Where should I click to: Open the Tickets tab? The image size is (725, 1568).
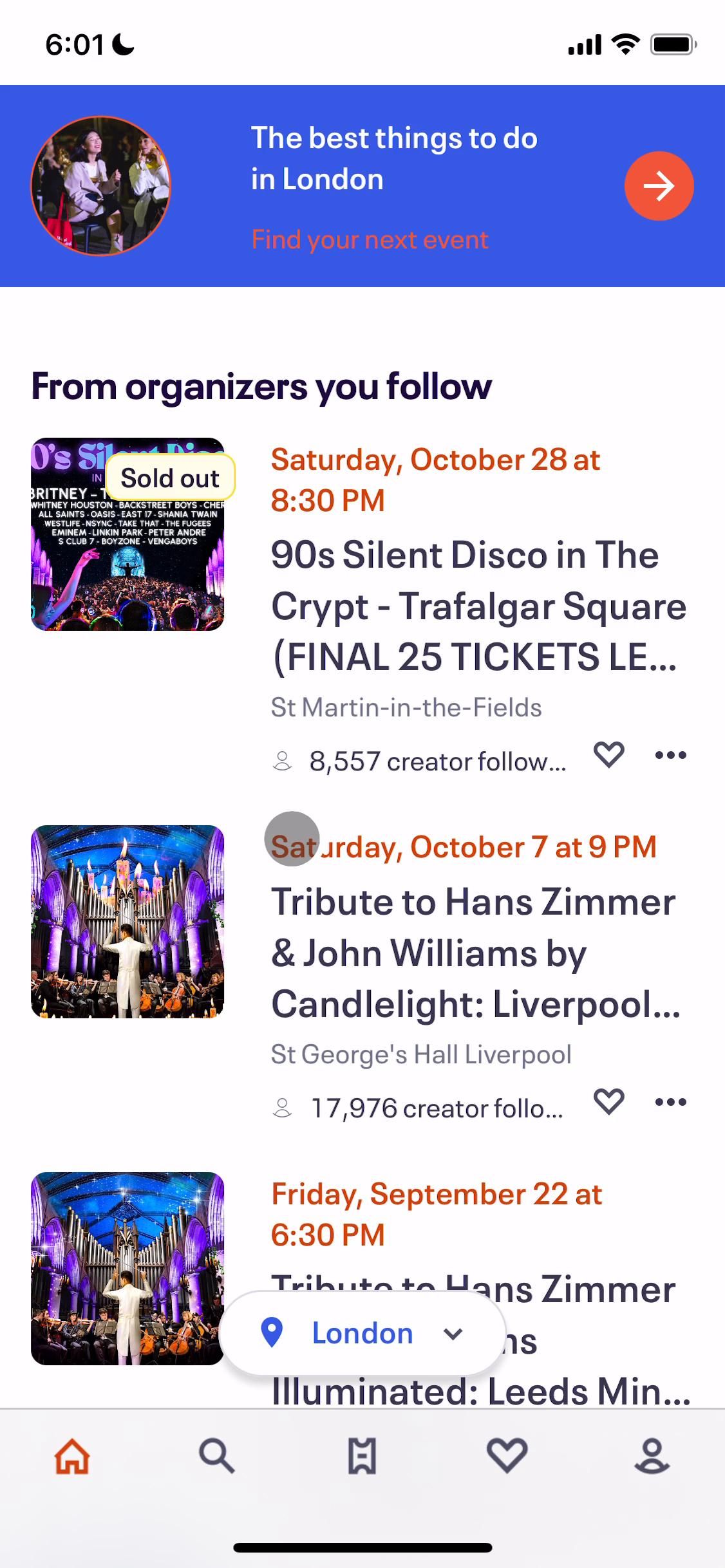click(x=362, y=1456)
